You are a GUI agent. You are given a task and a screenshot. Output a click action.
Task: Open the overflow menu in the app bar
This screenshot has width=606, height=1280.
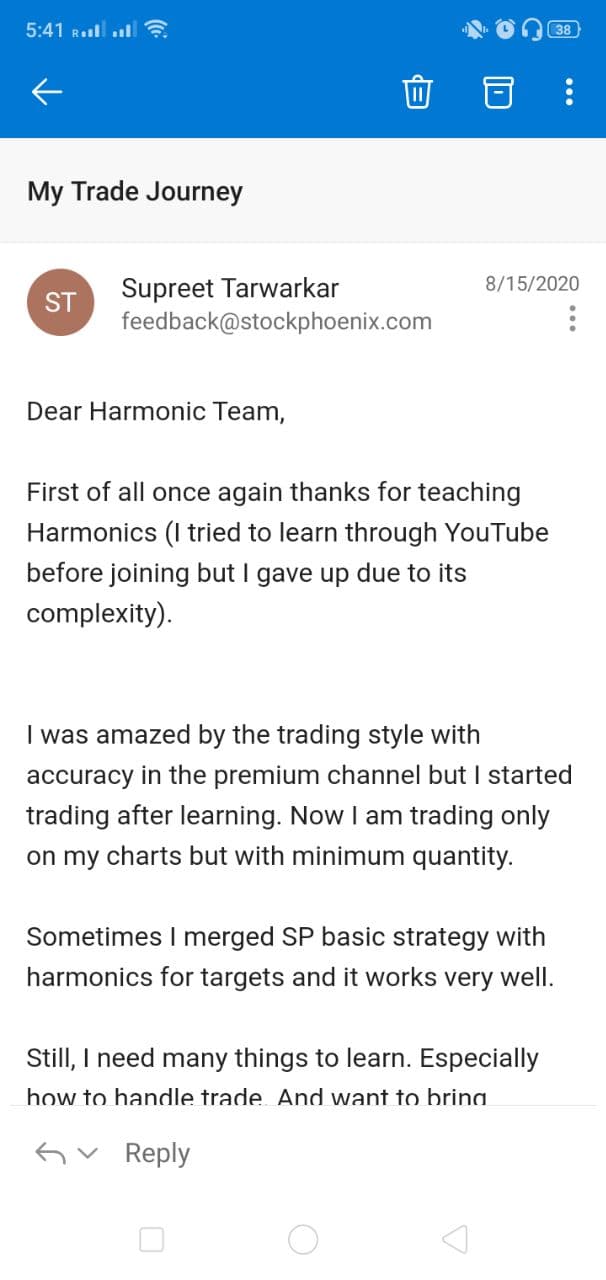tap(569, 92)
